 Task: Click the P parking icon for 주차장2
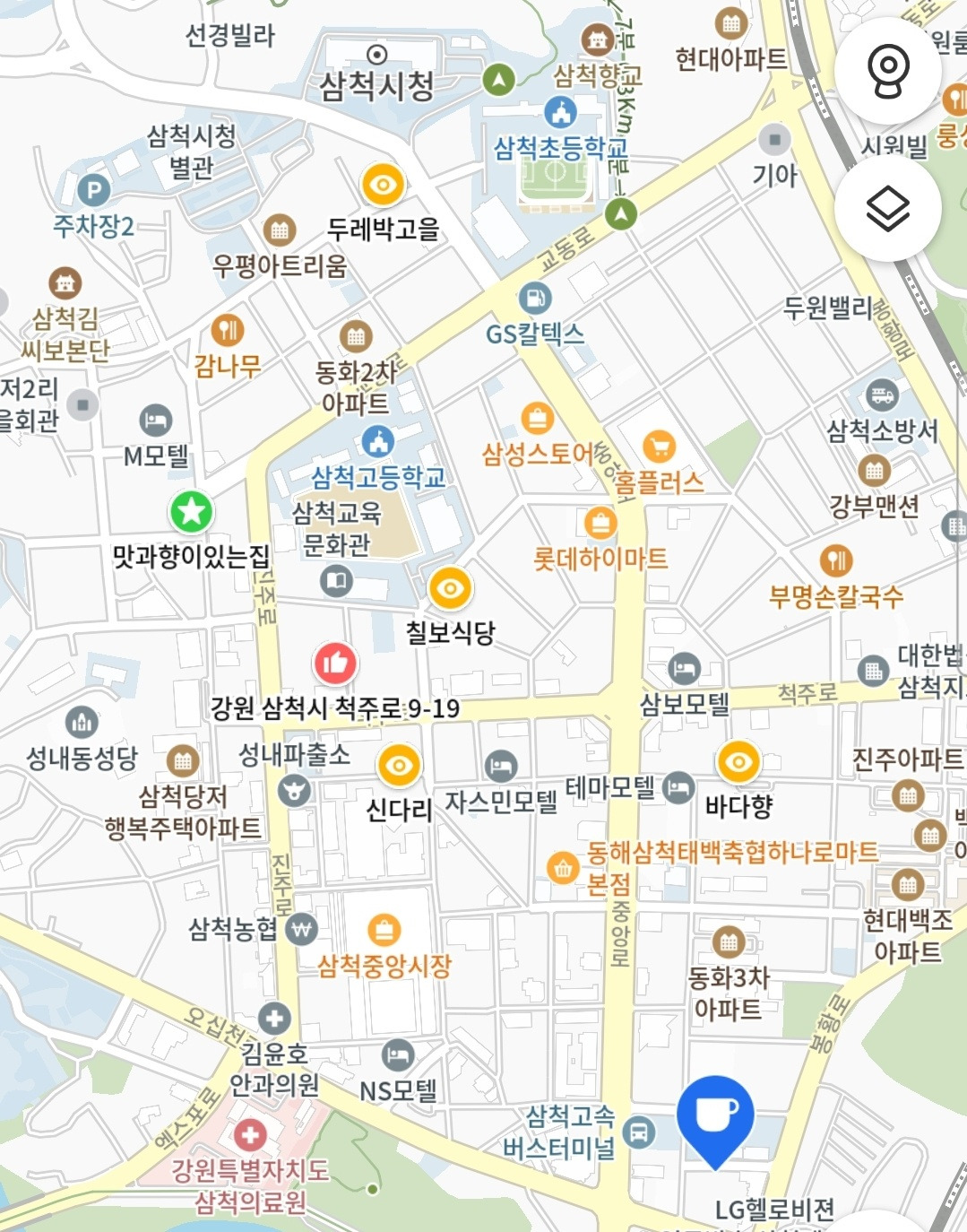click(92, 191)
